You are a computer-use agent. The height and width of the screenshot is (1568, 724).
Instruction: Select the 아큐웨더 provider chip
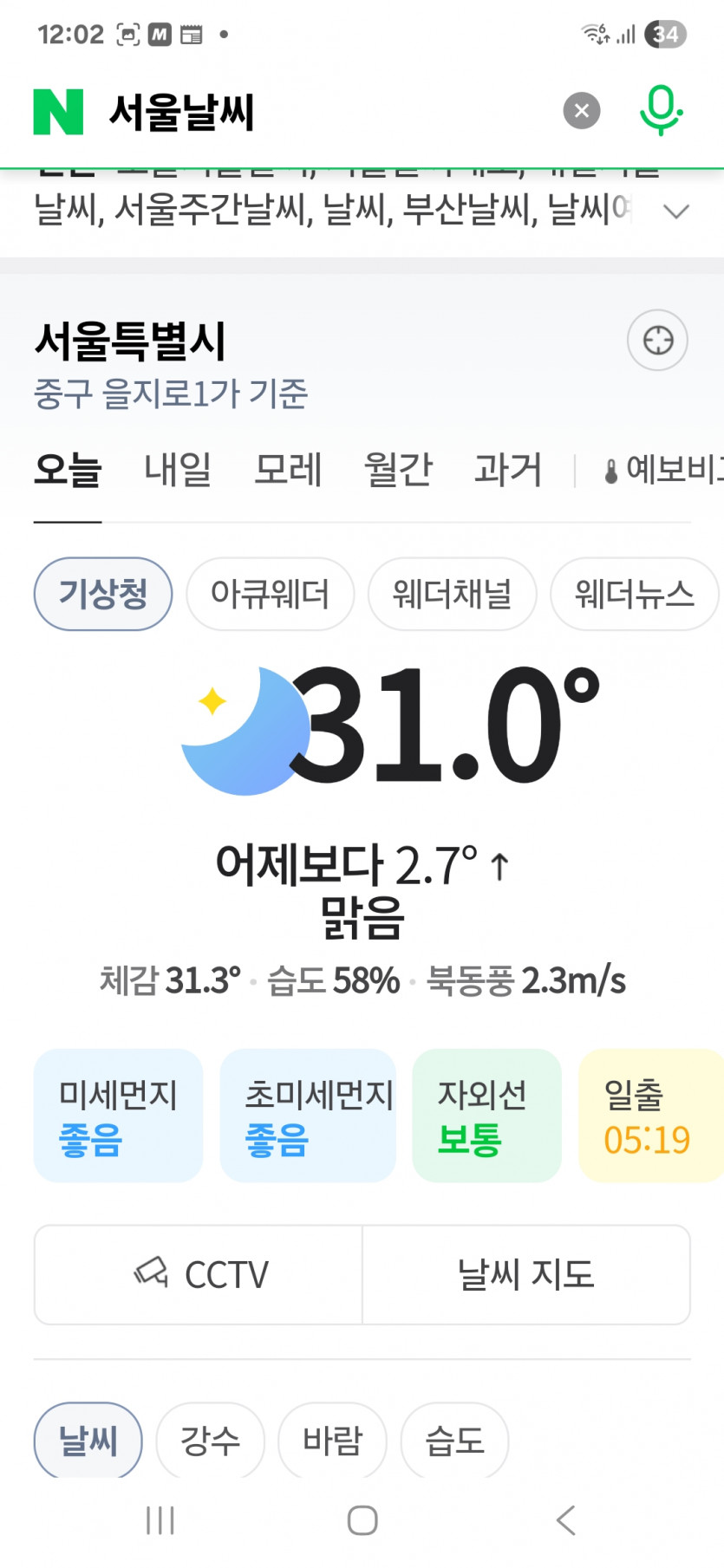(270, 595)
